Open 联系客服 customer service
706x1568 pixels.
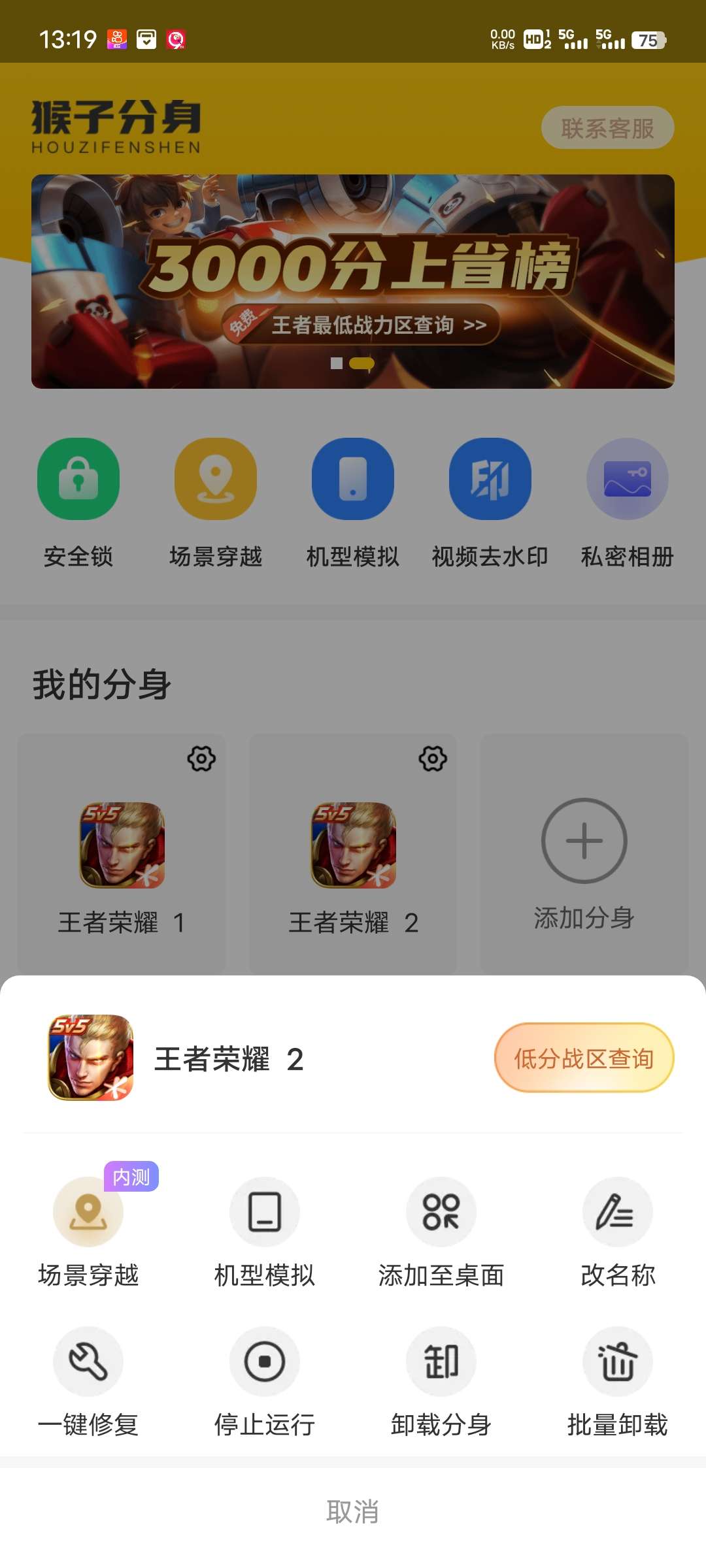[608, 128]
